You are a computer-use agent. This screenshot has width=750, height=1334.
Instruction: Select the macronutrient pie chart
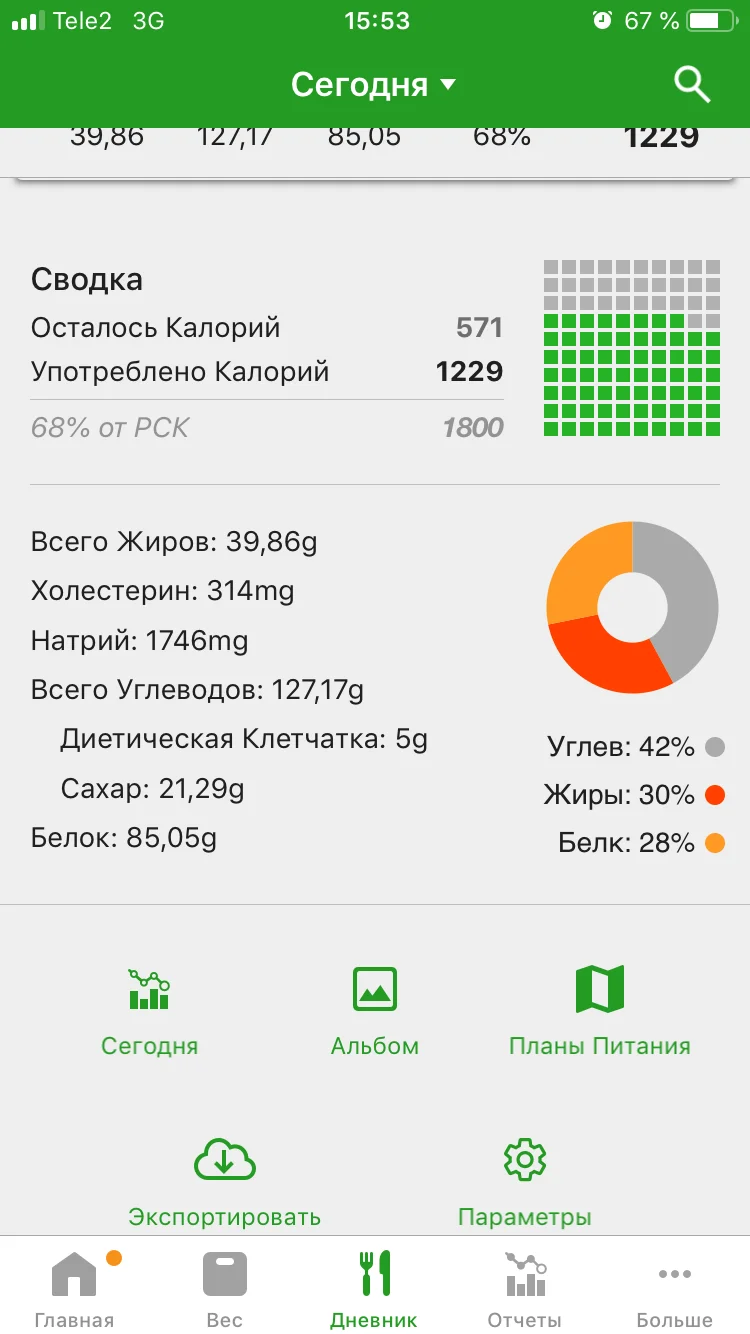pos(633,607)
